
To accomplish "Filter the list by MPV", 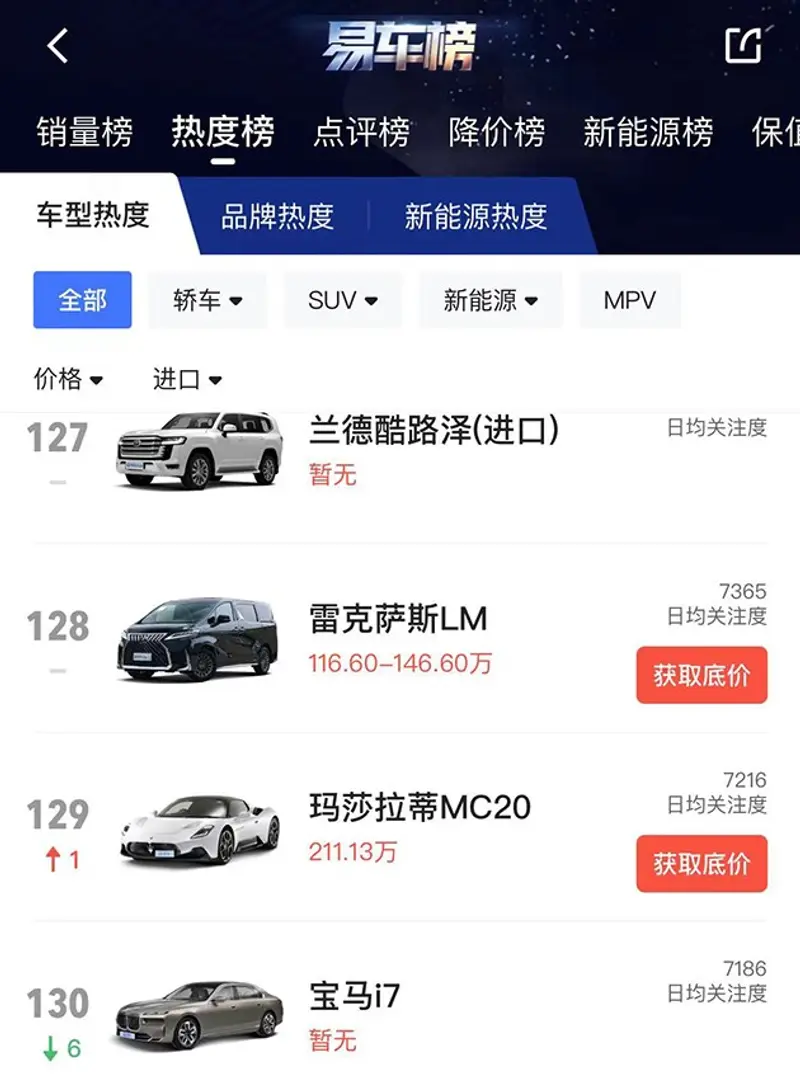I will (630, 300).
